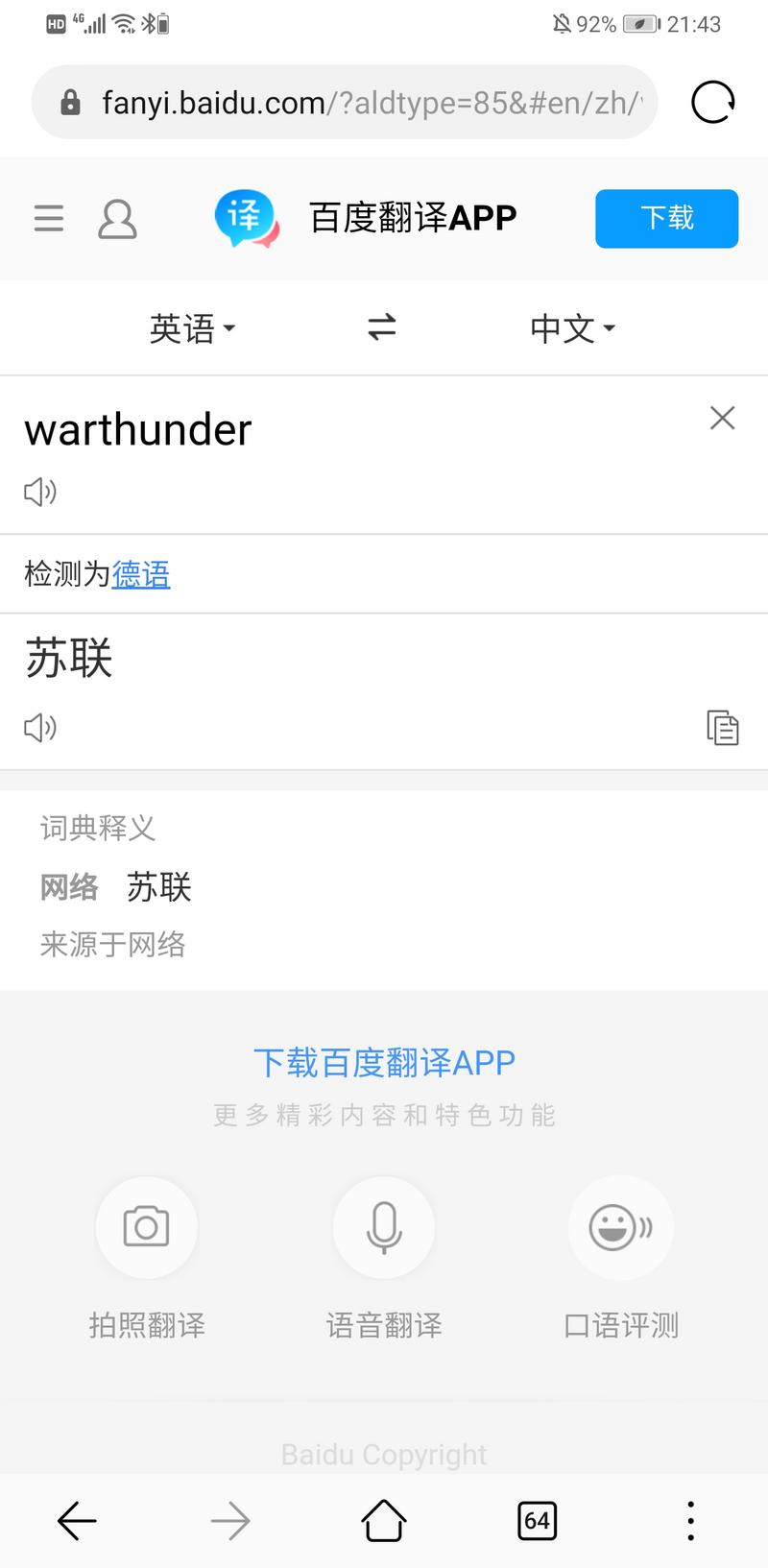Go back with the browser back arrow
Viewport: 768px width, 1568px height.
[77, 1521]
